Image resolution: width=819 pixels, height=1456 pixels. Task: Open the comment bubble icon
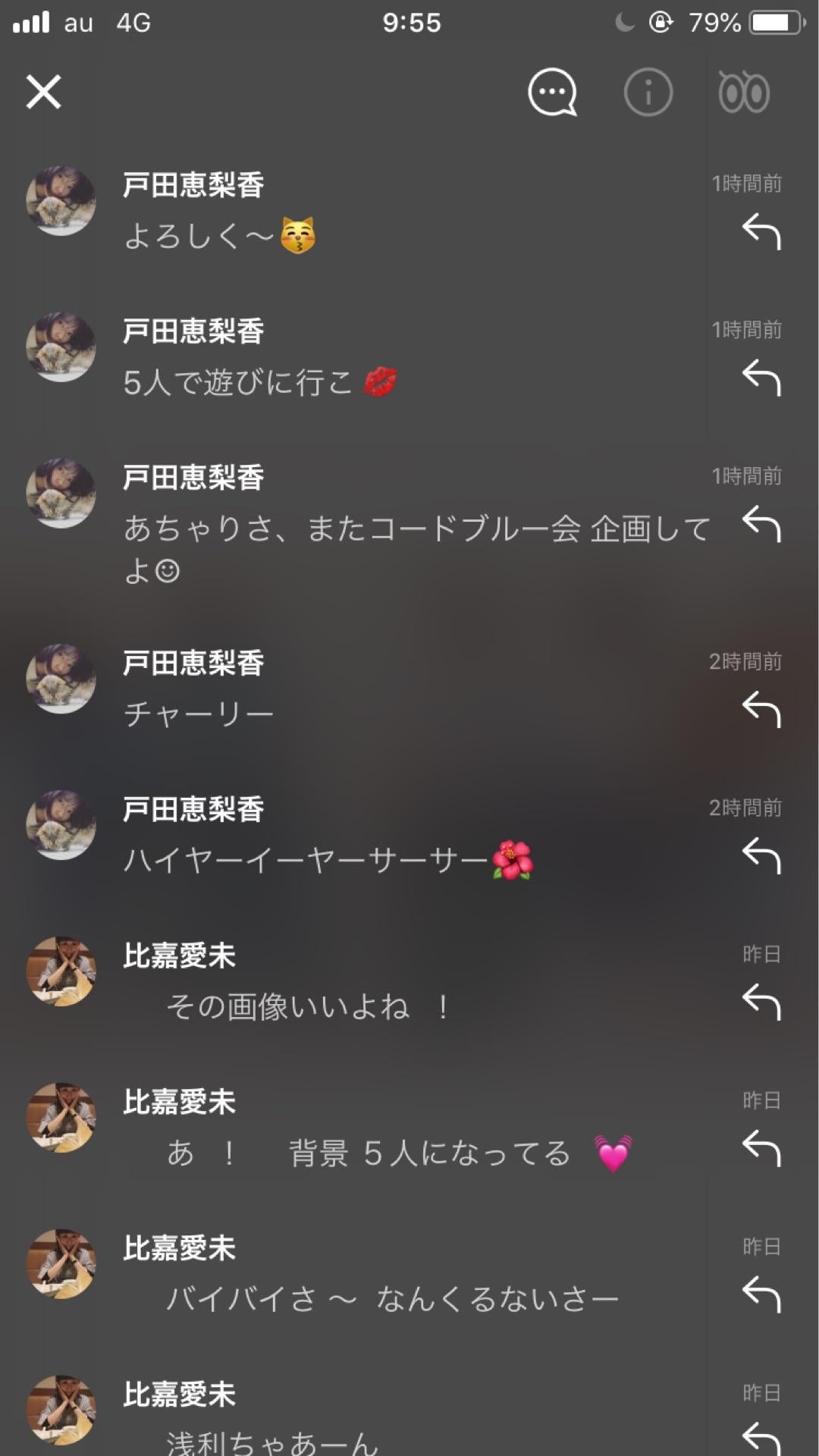pyautogui.click(x=551, y=91)
